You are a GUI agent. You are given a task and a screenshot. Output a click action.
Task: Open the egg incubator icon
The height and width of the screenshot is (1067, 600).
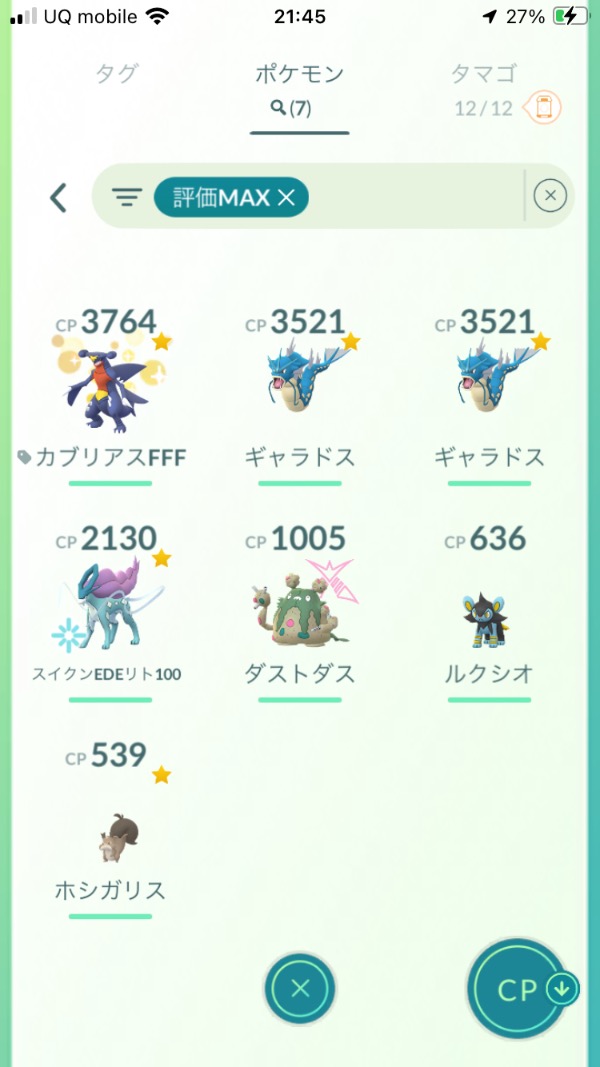pos(544,108)
